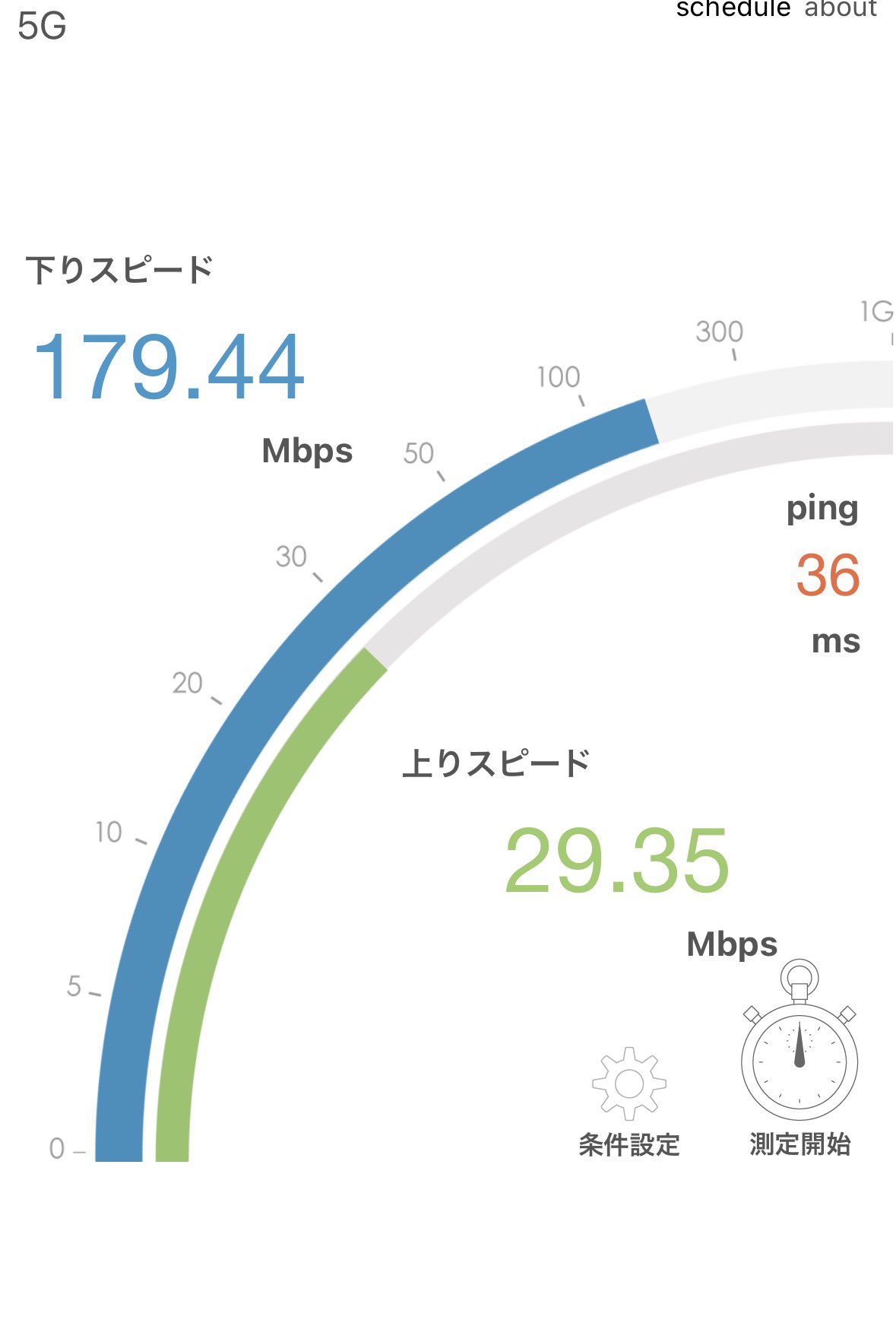Open the schedule link
Image resolution: width=896 pixels, height=1320 pixels.
point(733,9)
